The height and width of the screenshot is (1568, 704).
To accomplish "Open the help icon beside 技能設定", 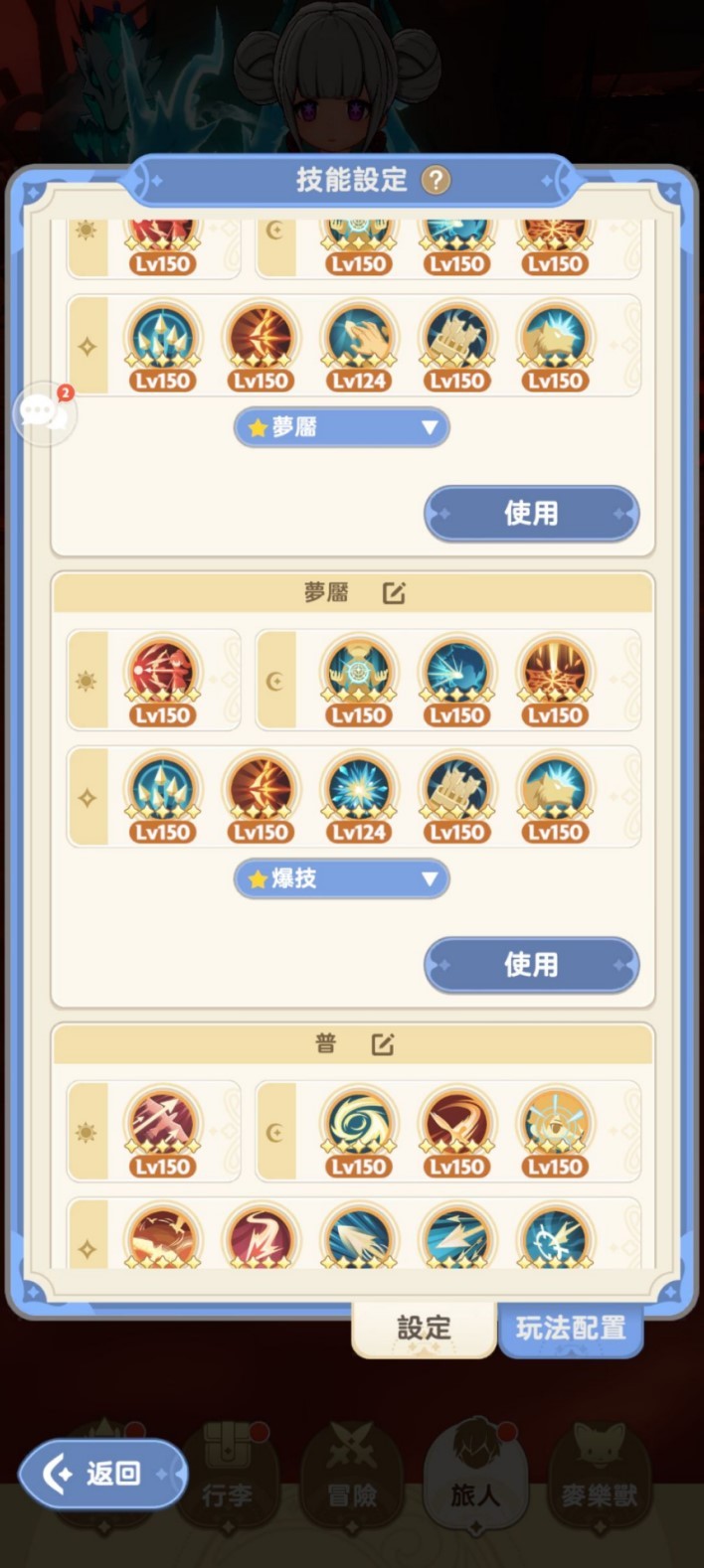I will [x=436, y=180].
